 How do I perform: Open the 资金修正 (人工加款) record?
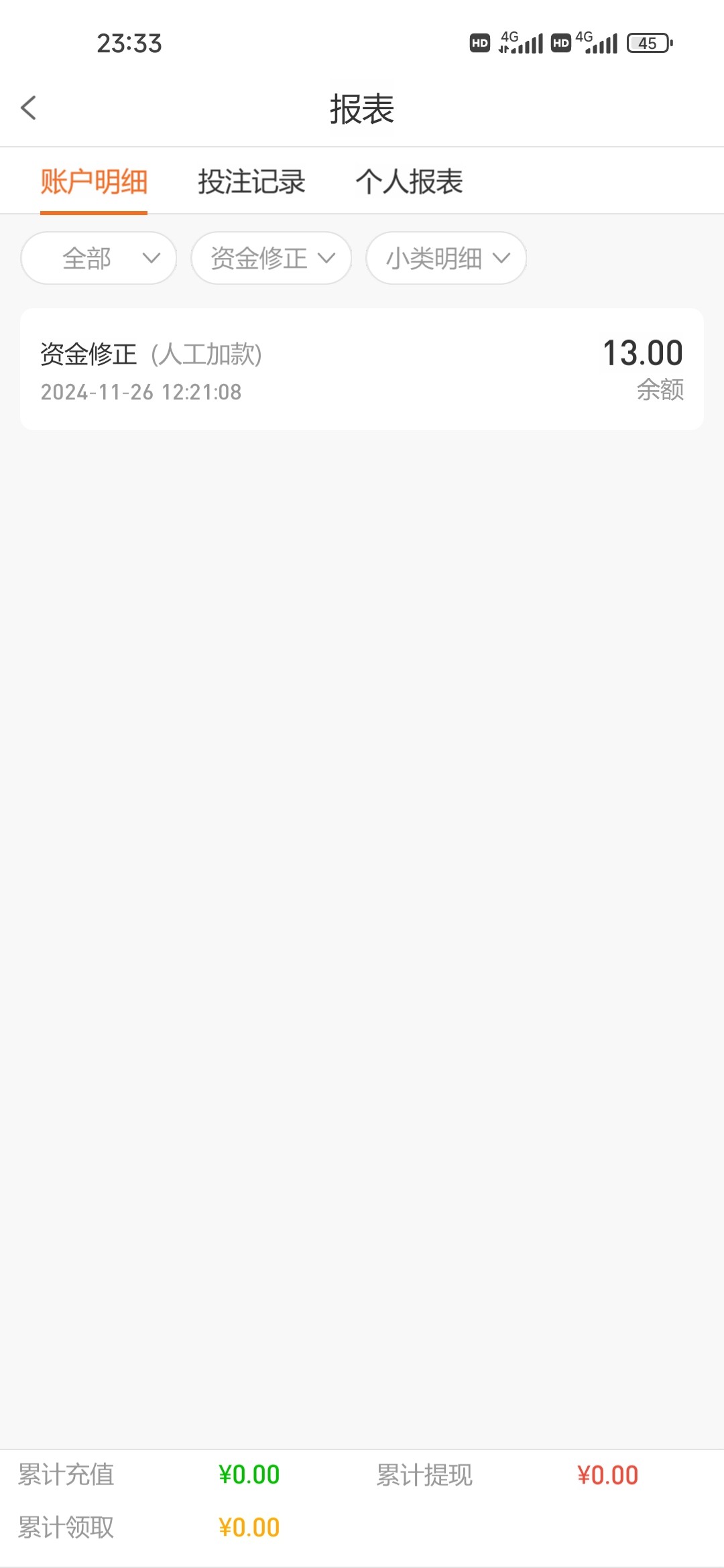pos(361,369)
